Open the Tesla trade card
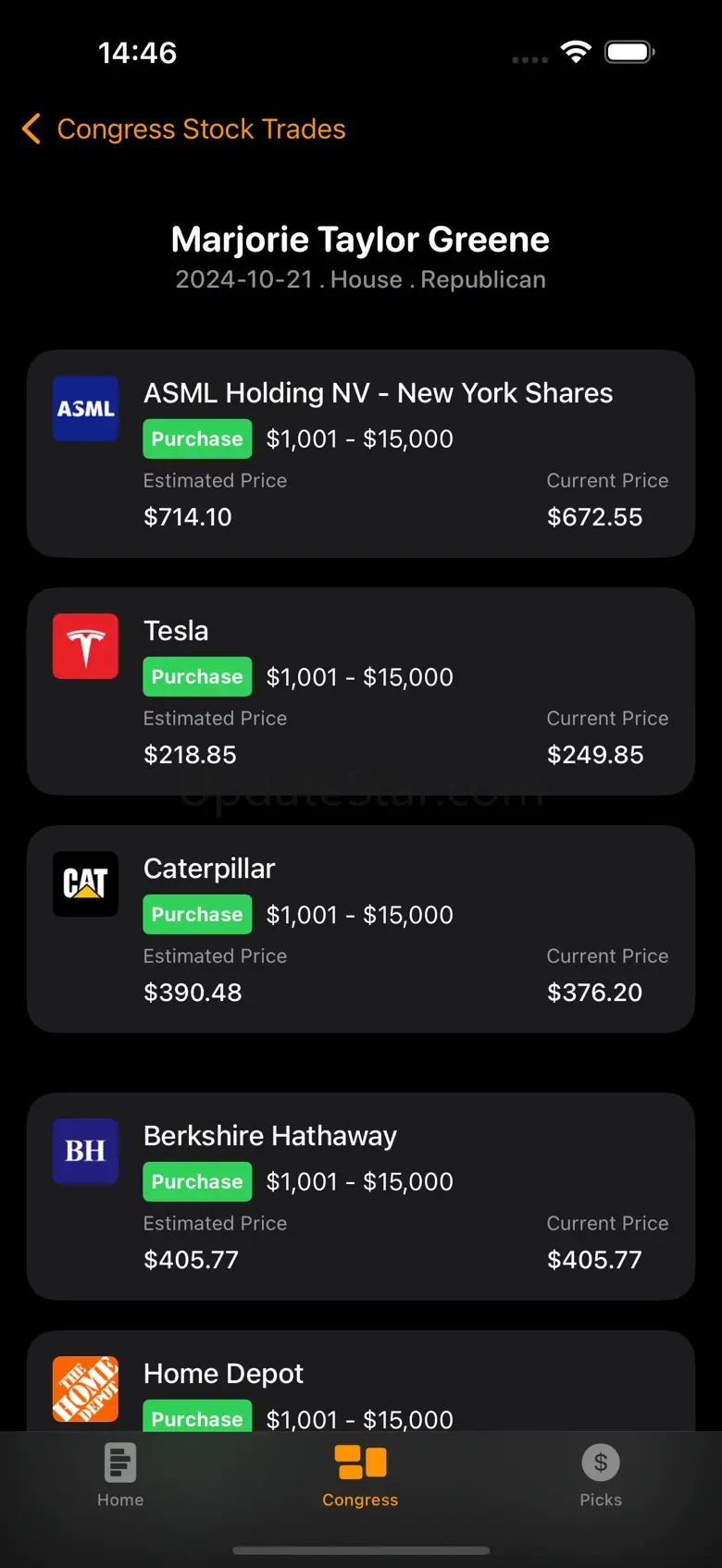Image resolution: width=722 pixels, height=1568 pixels. [x=361, y=691]
